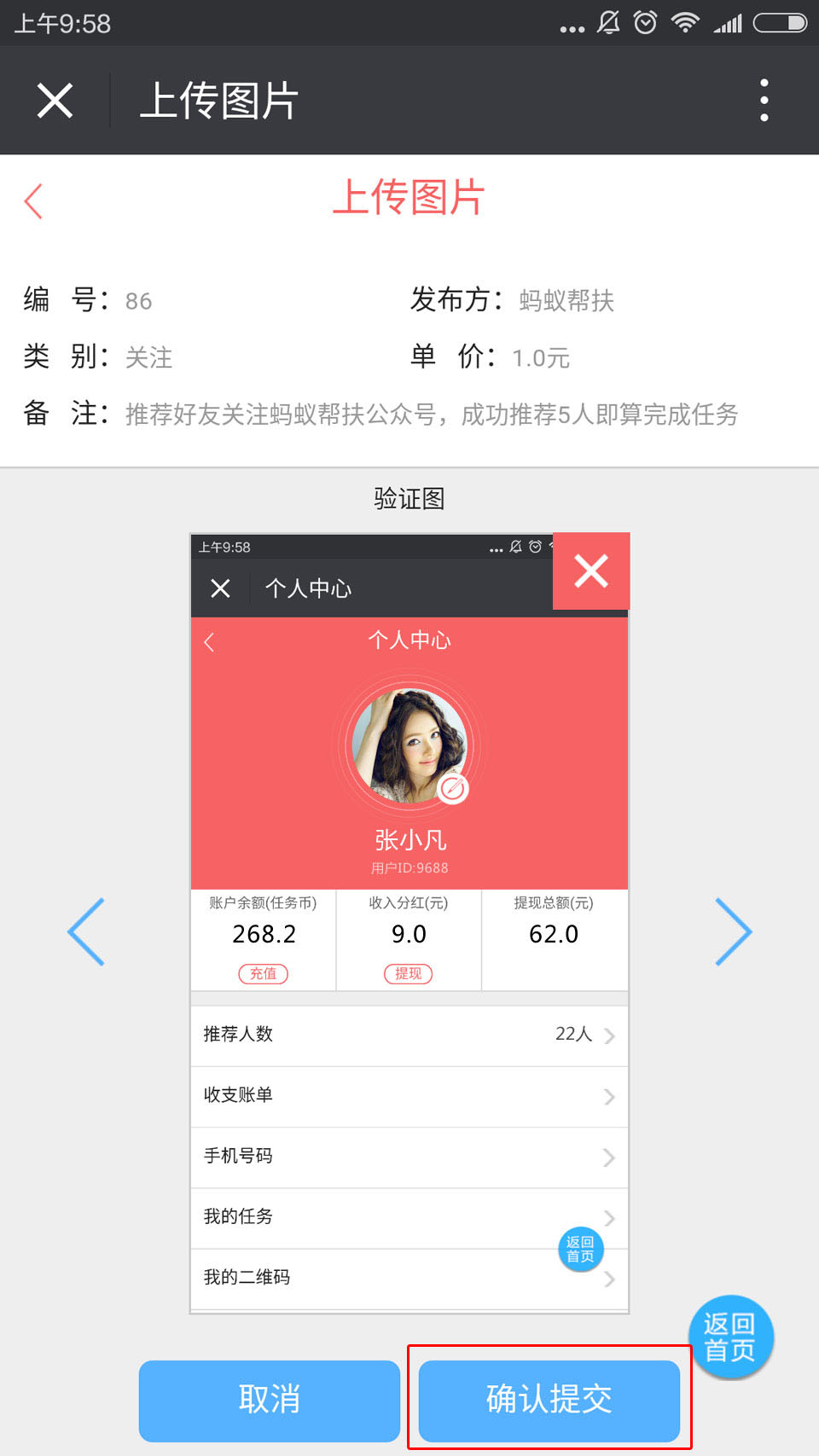Return home via the large 返回首页 button

click(x=730, y=1337)
